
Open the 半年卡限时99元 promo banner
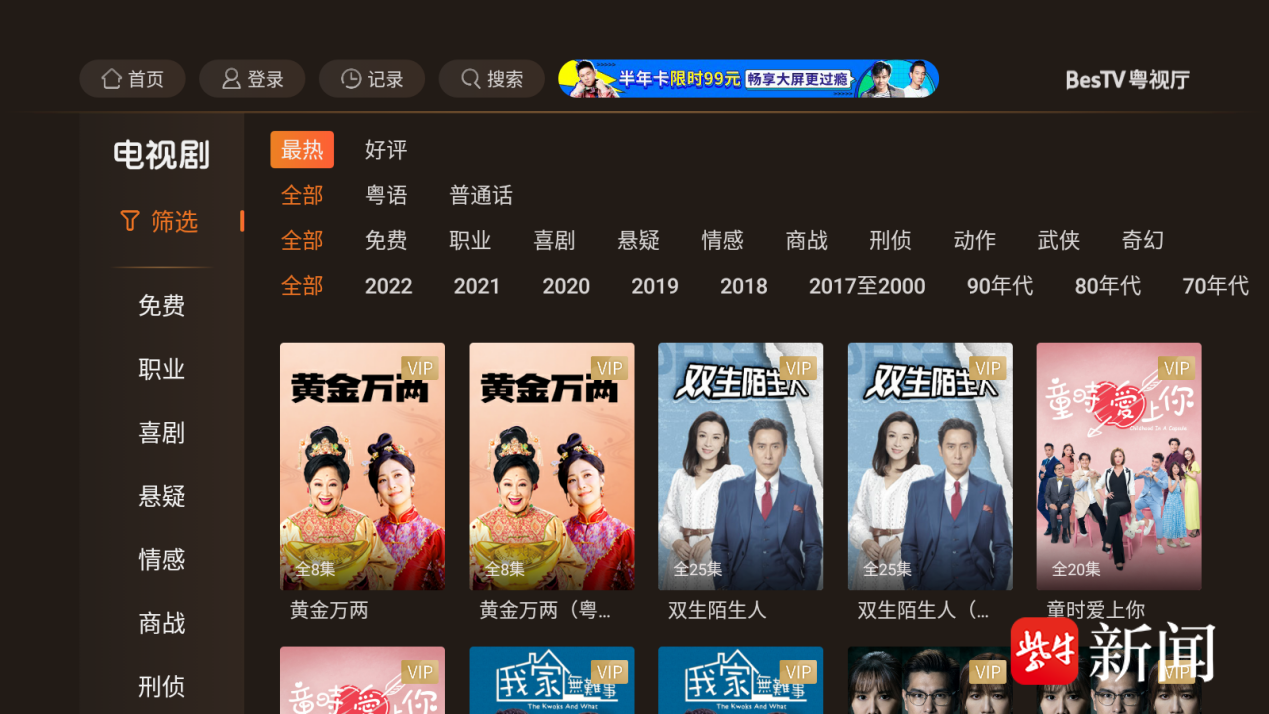[748, 79]
